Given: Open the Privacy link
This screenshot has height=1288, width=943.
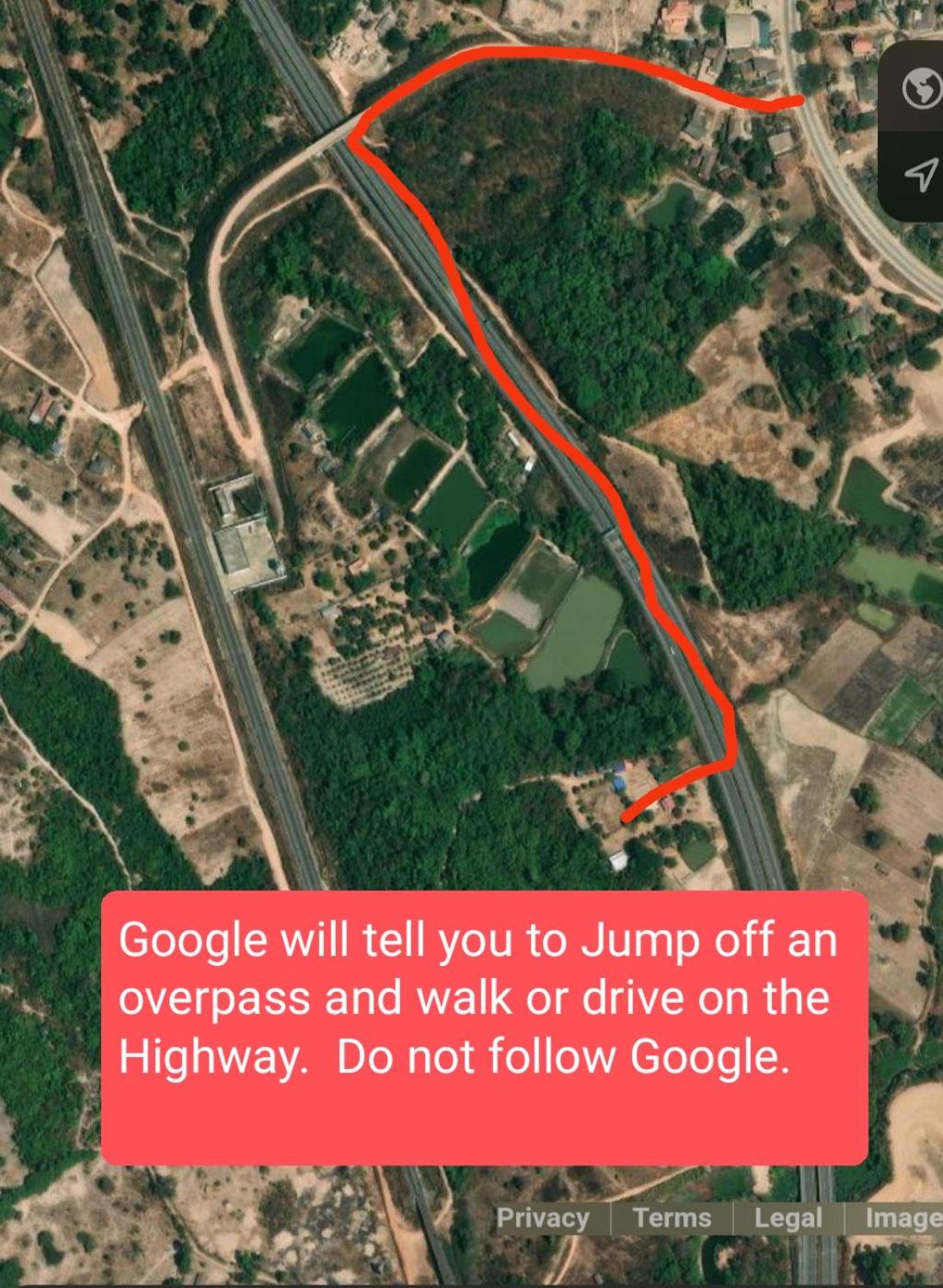Looking at the screenshot, I should [543, 1218].
